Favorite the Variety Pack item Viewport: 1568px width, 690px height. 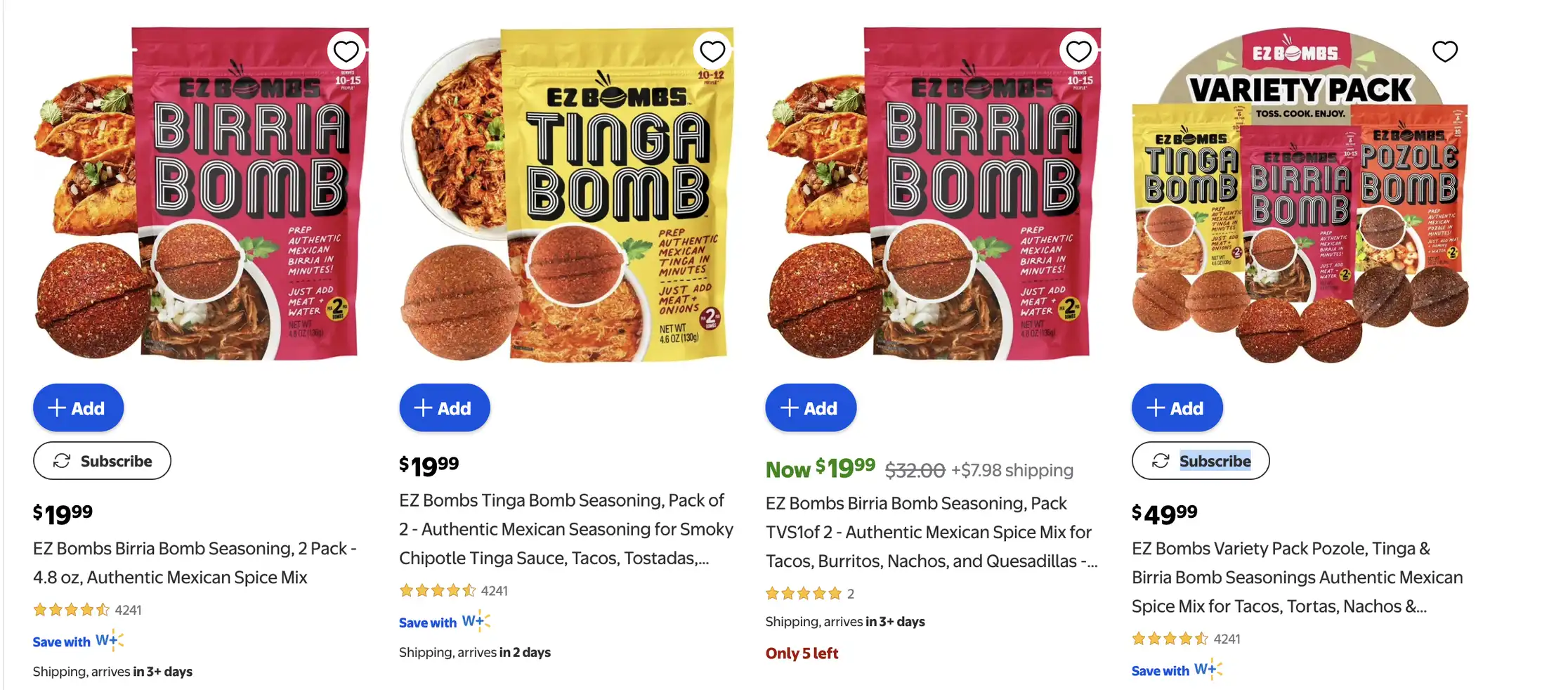1444,51
